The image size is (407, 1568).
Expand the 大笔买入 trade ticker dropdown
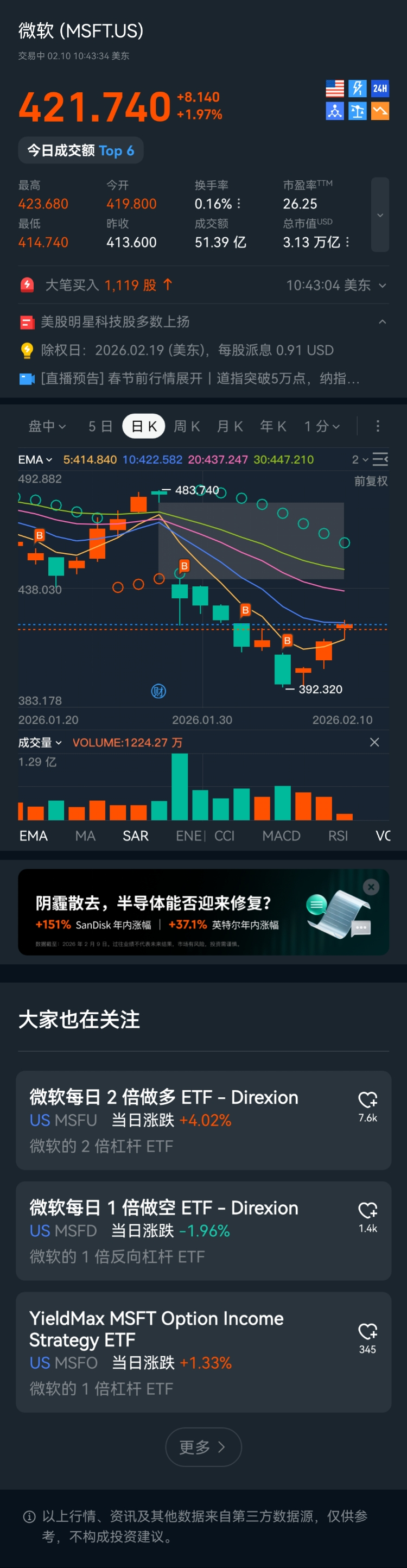383,285
